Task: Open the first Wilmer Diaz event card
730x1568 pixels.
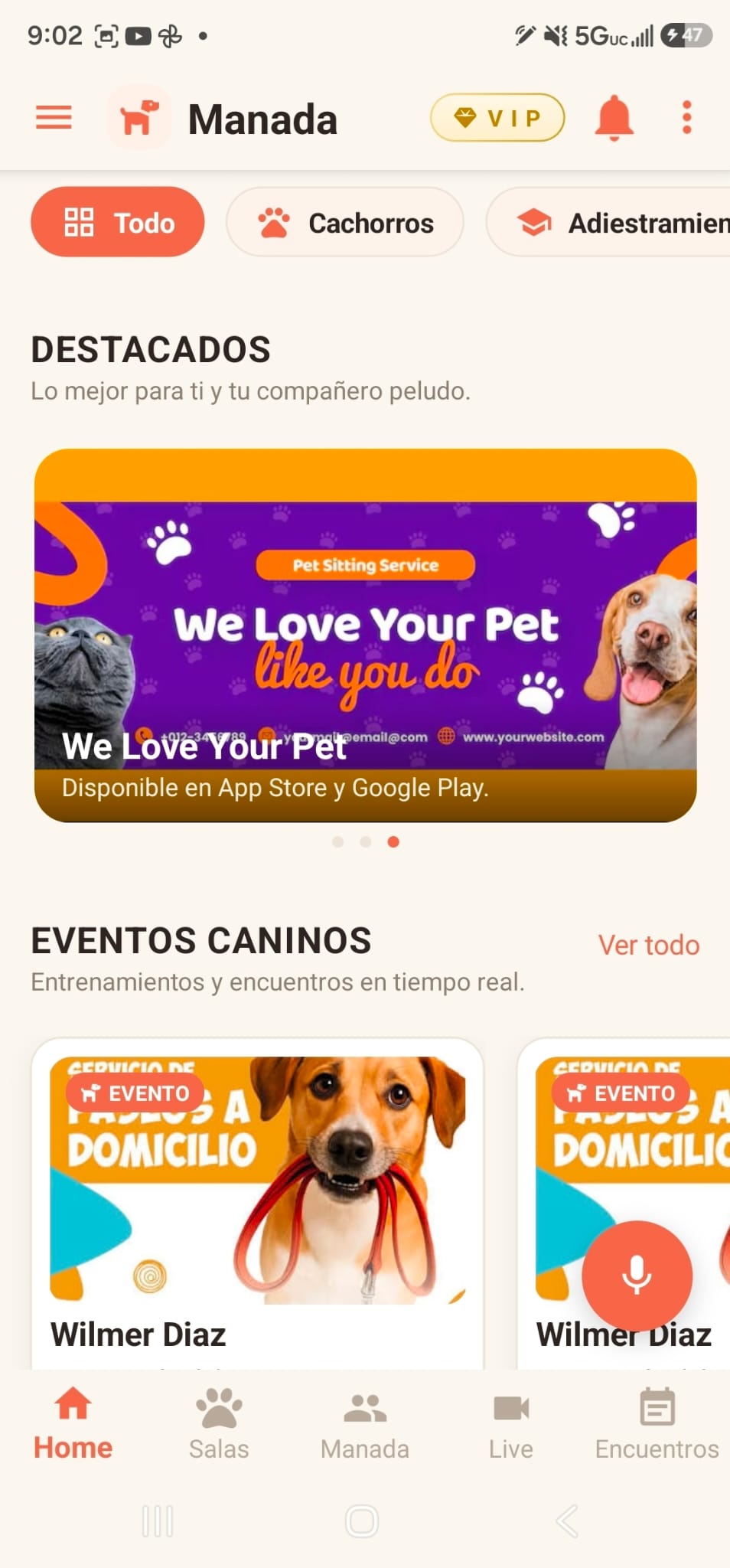Action: pos(257,1204)
